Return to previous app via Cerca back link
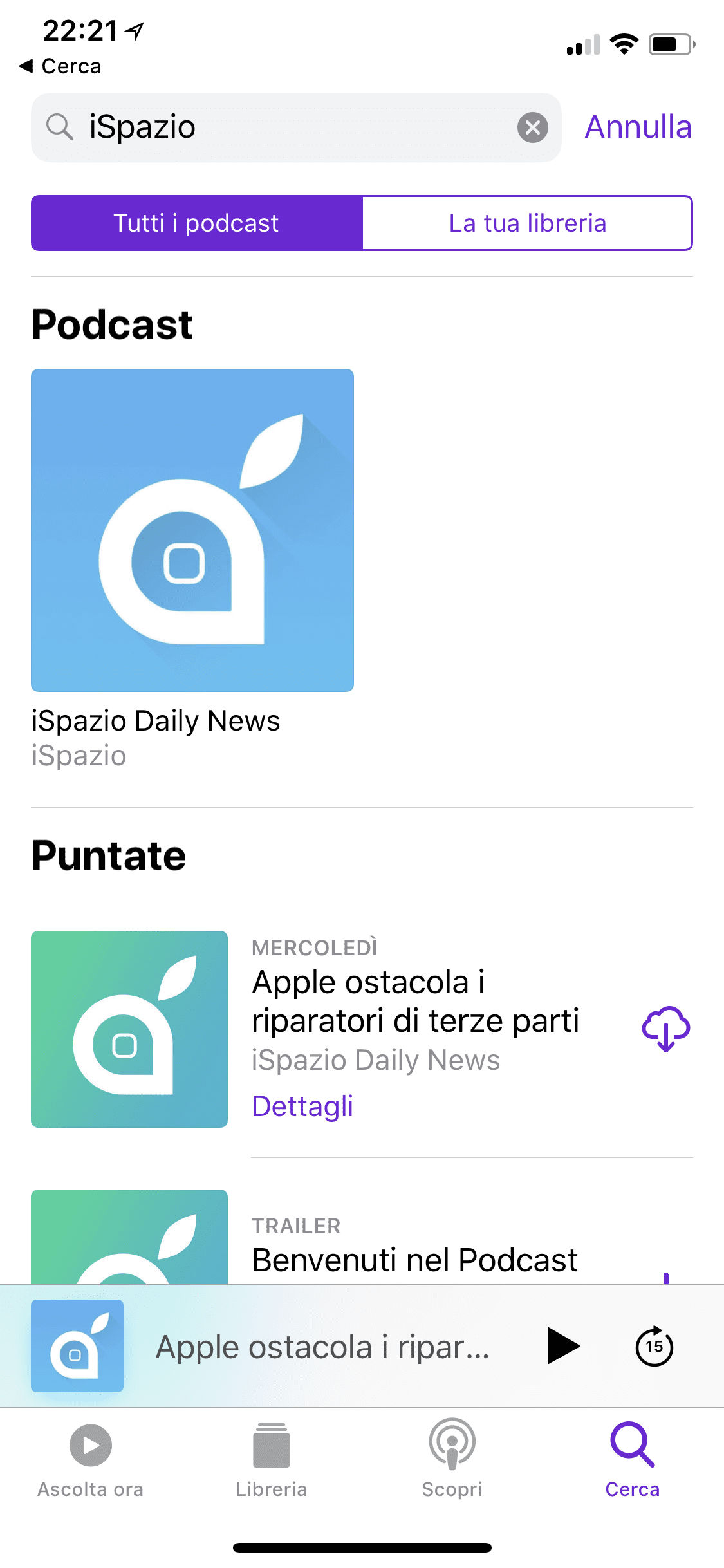This screenshot has width=724, height=1568. pos(61,66)
